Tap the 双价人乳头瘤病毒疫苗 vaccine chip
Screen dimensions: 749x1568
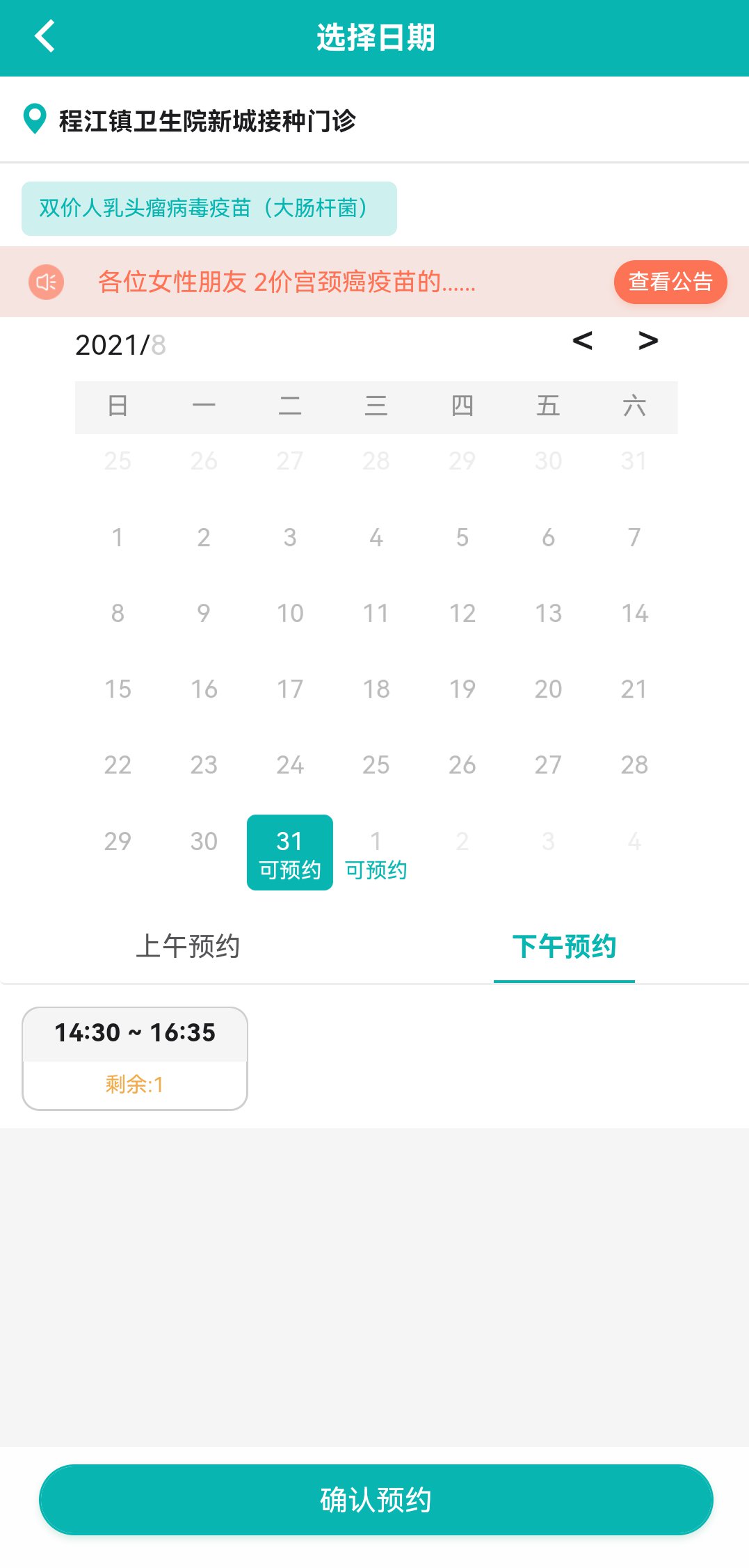[x=209, y=209]
